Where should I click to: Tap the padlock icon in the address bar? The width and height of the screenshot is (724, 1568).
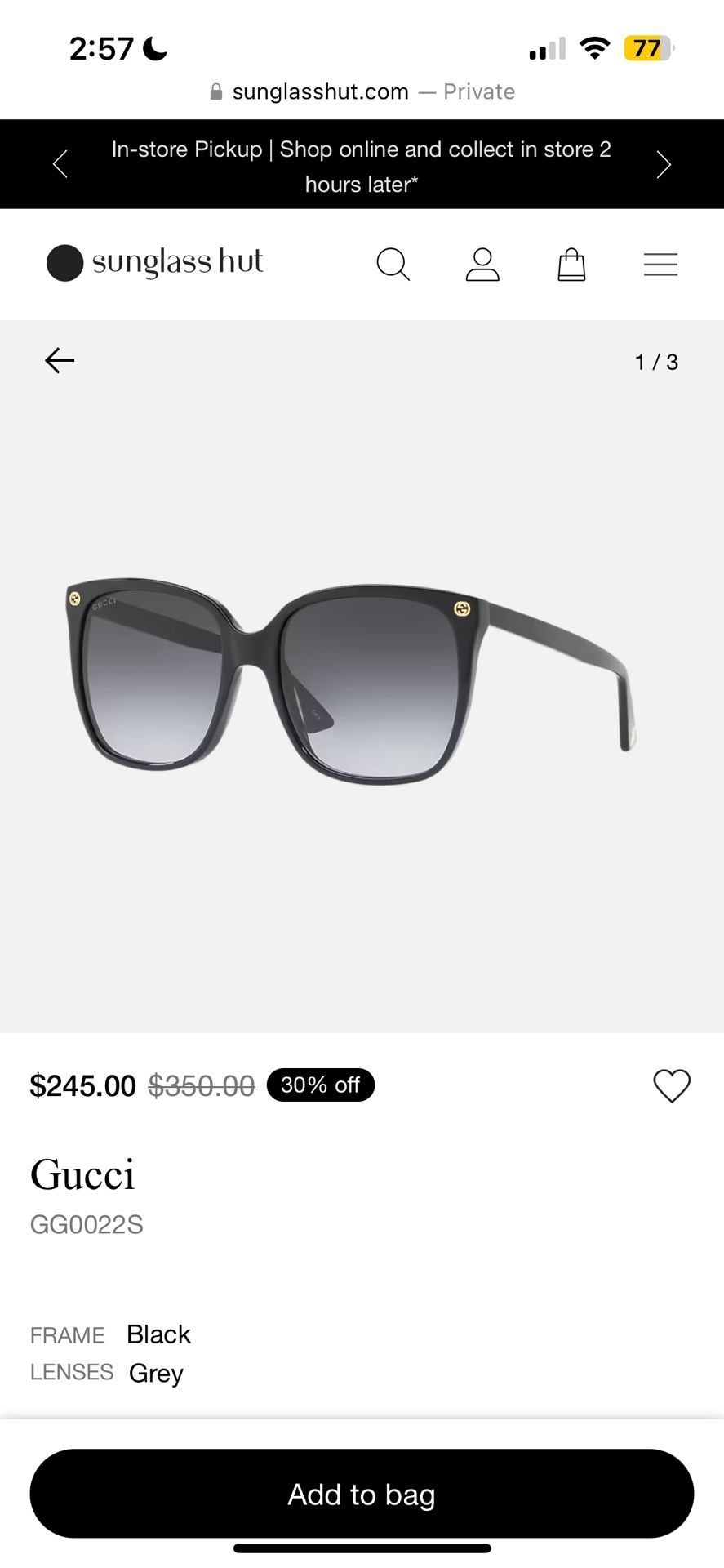(215, 91)
